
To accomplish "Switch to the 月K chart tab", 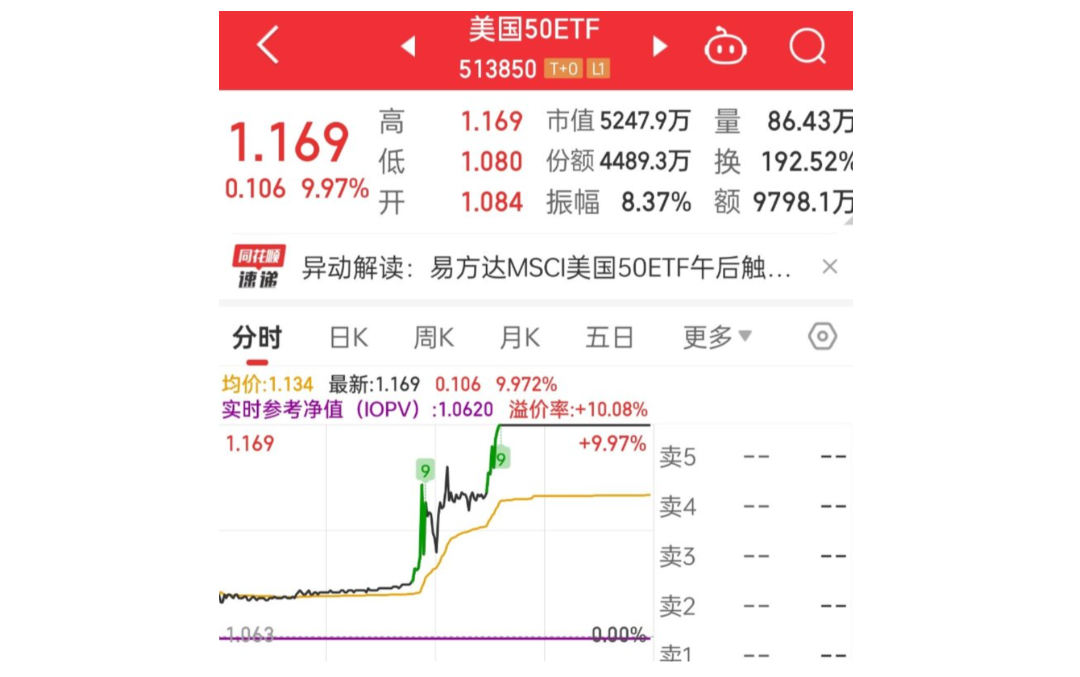I will [520, 338].
